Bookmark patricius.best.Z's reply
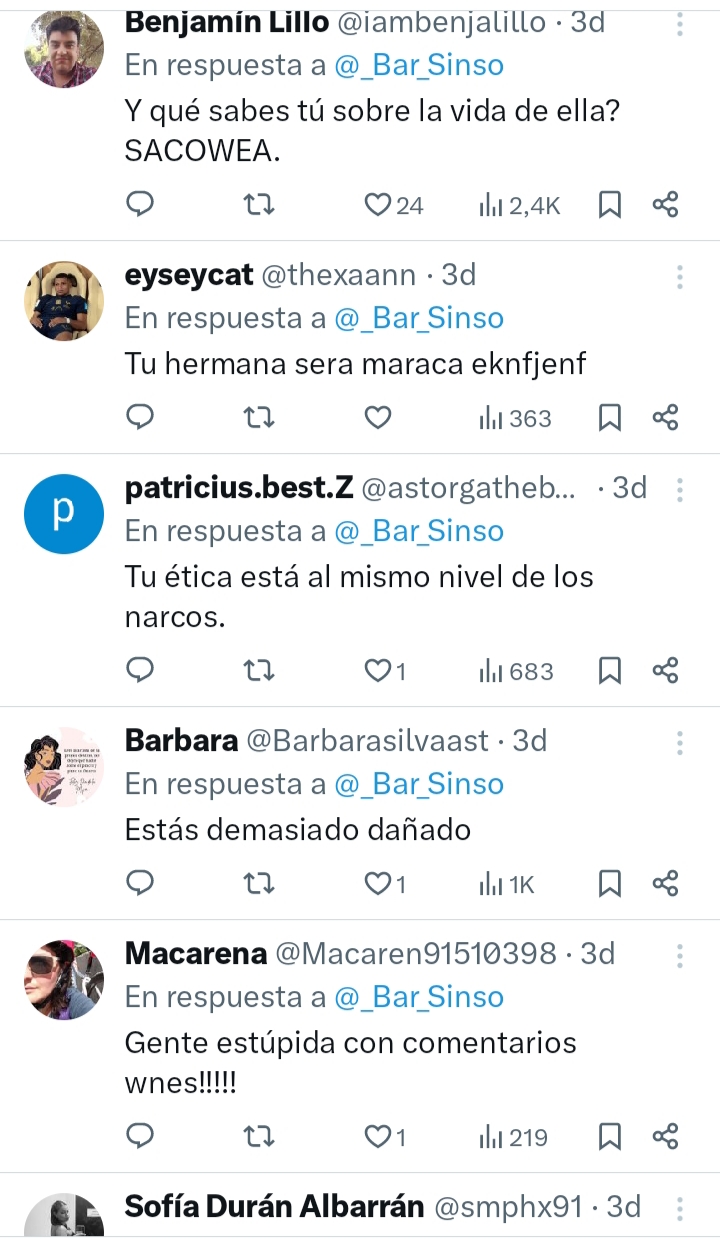This screenshot has width=720, height=1241. [x=609, y=670]
